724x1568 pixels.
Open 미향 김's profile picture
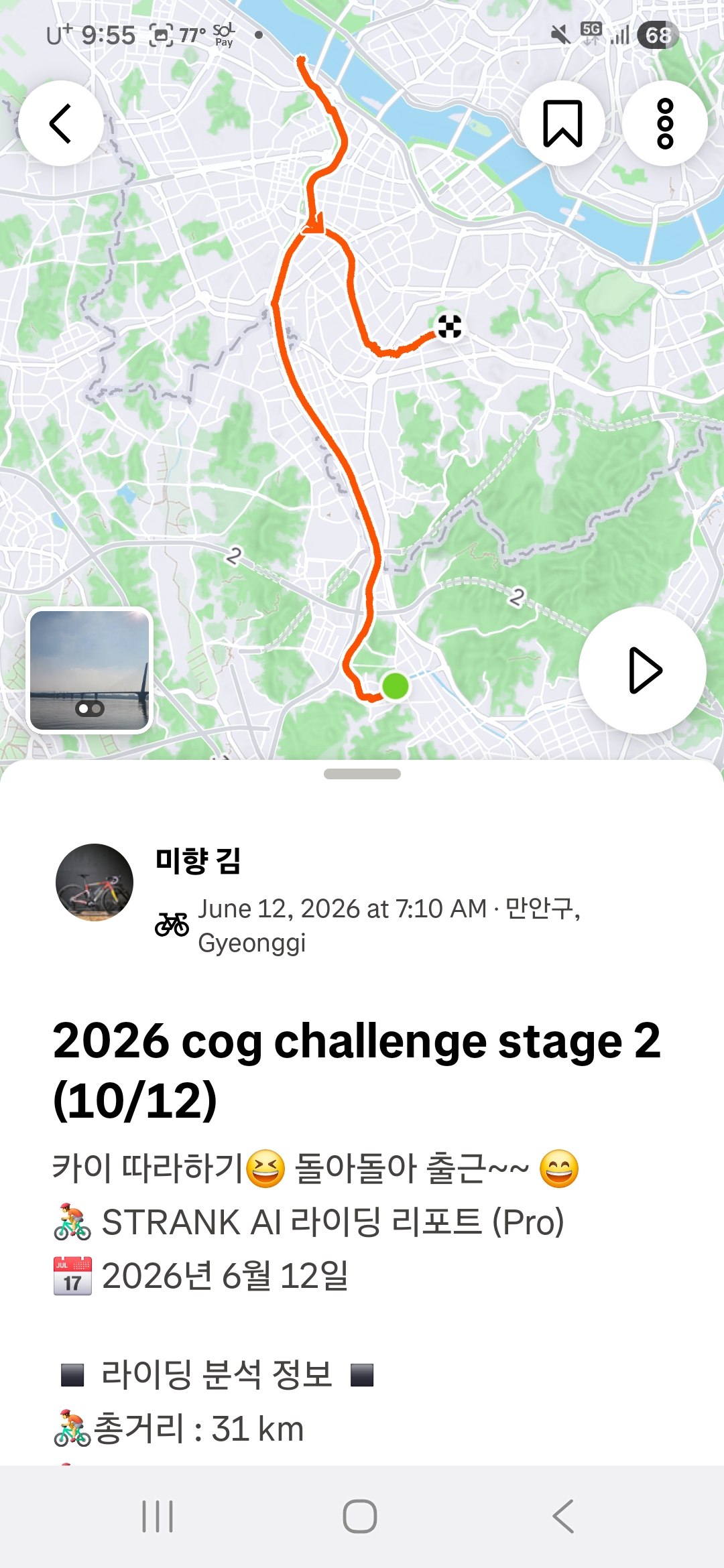coord(95,883)
